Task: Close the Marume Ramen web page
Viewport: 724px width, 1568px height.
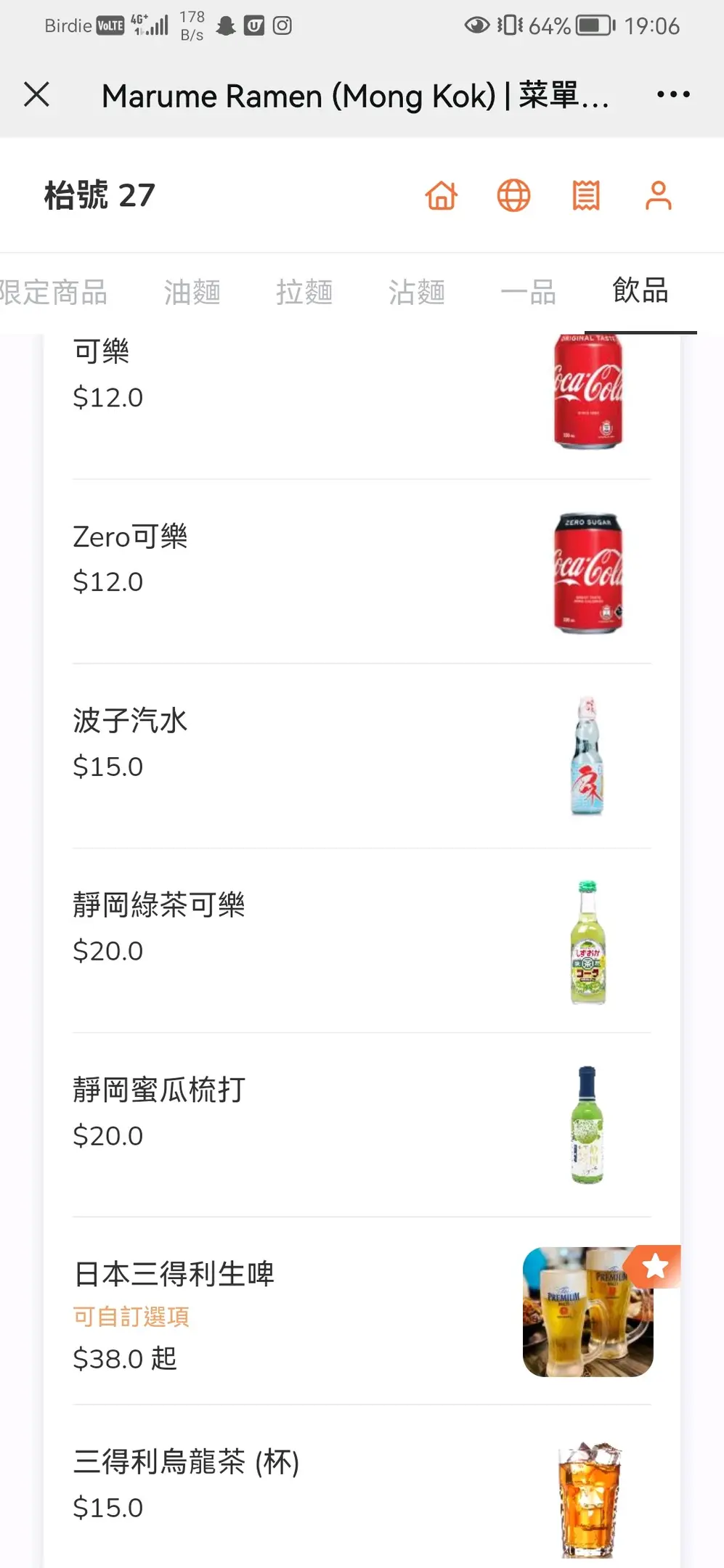Action: click(36, 94)
